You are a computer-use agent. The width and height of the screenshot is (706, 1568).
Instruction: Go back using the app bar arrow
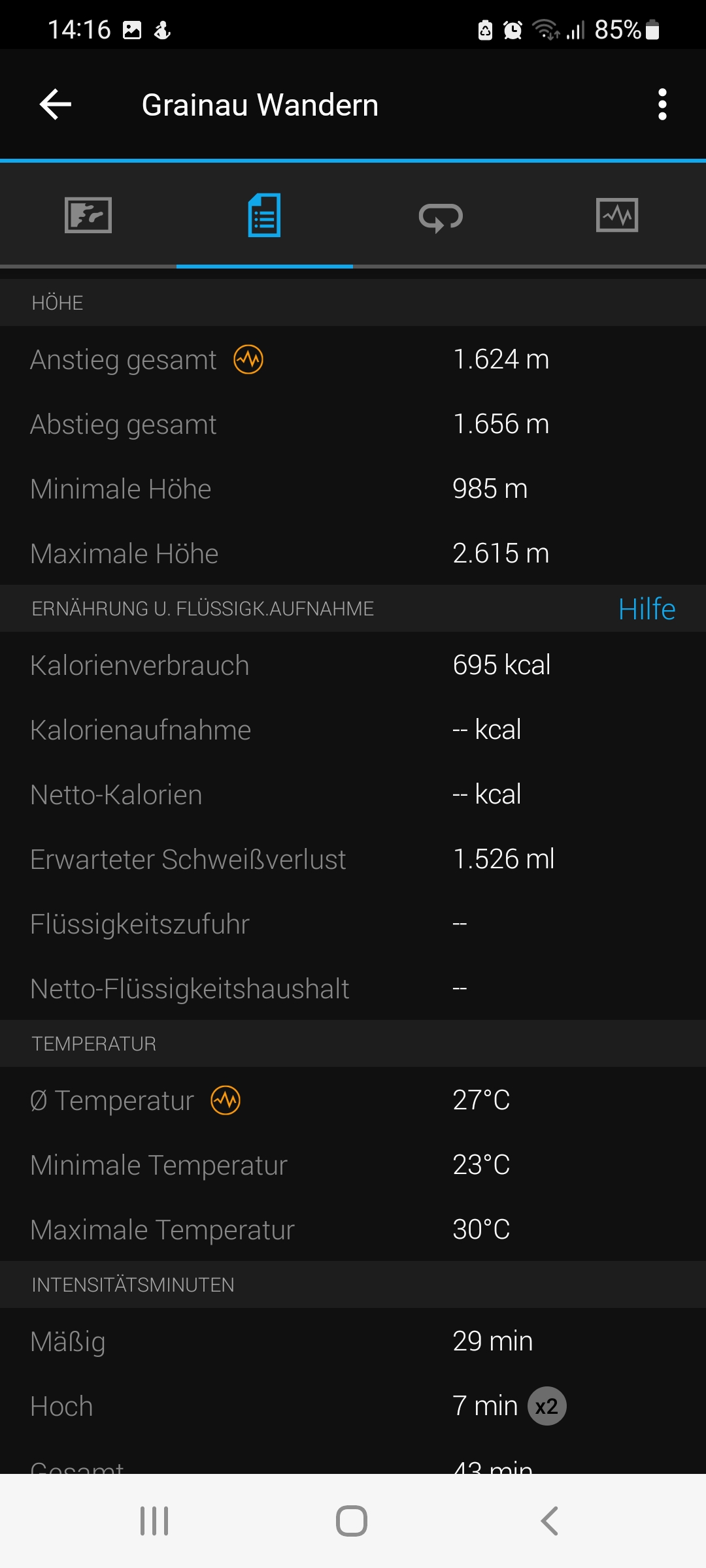(x=56, y=105)
